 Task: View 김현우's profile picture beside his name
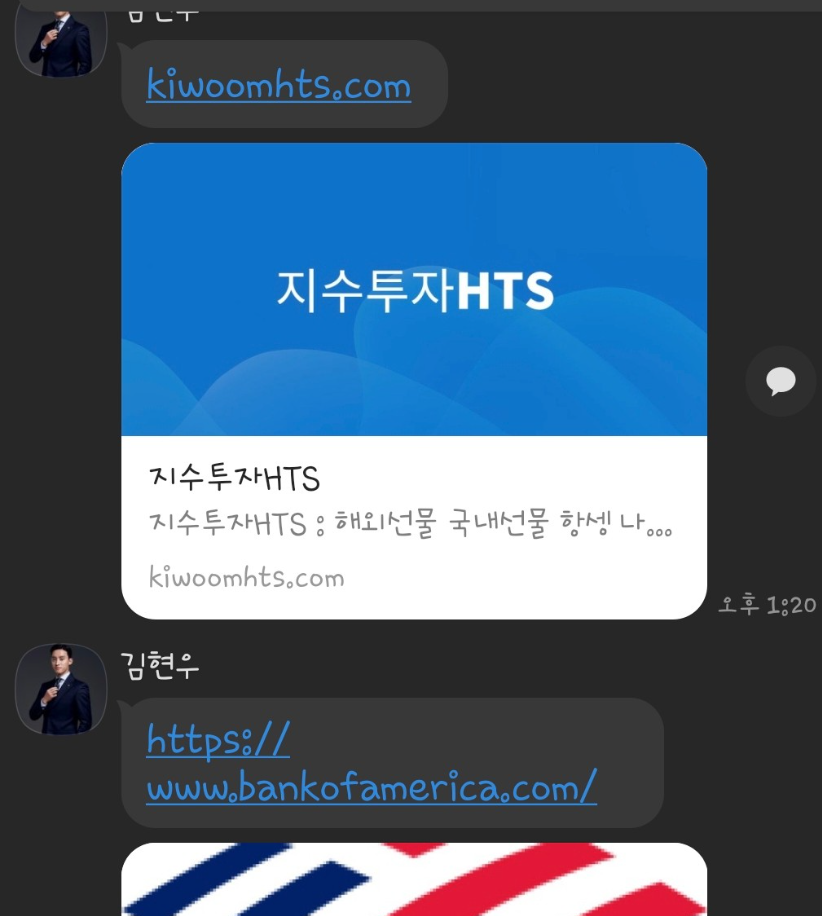coord(60,689)
